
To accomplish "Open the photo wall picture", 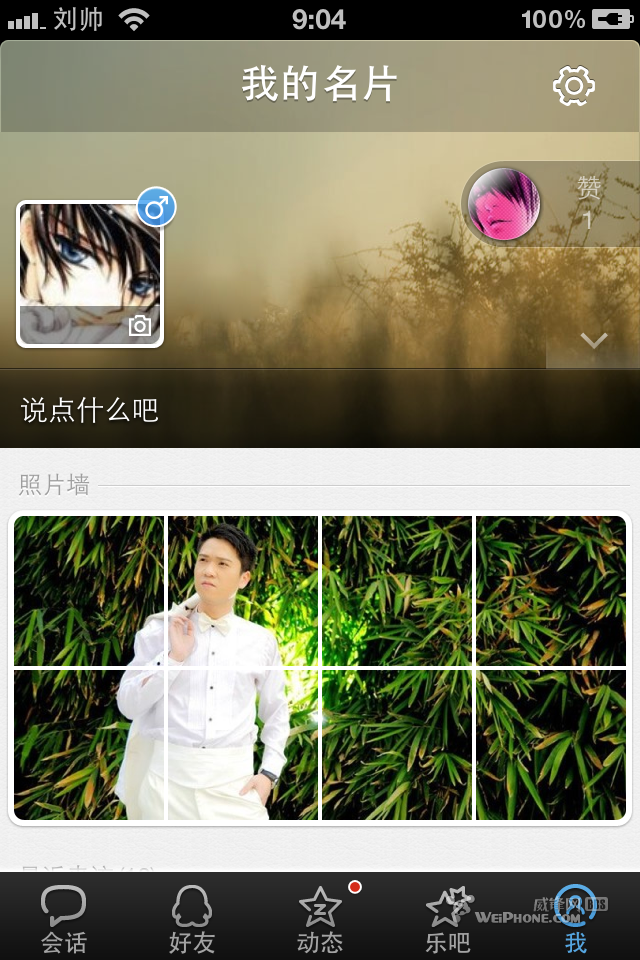I will click(320, 667).
